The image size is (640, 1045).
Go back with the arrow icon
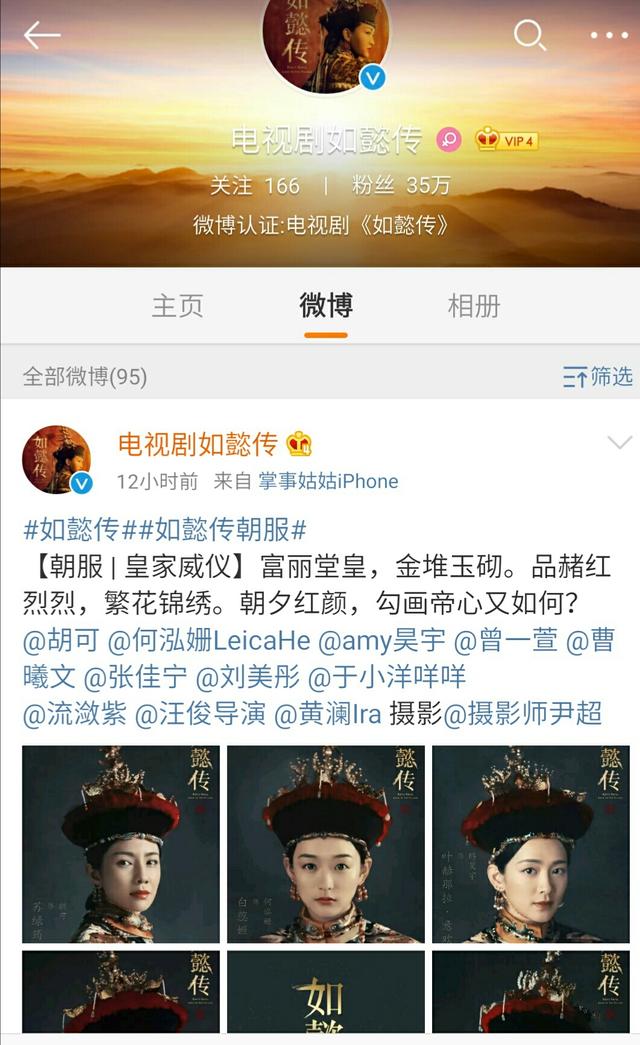point(42,35)
